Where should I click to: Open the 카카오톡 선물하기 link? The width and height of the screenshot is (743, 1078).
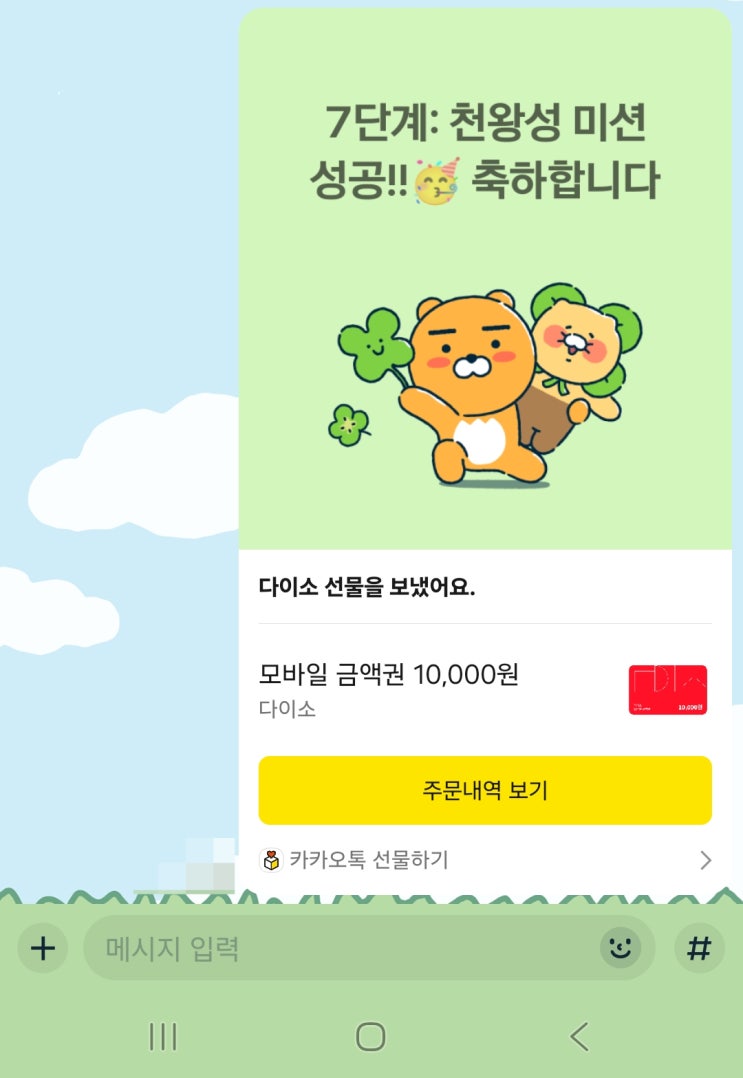485,860
